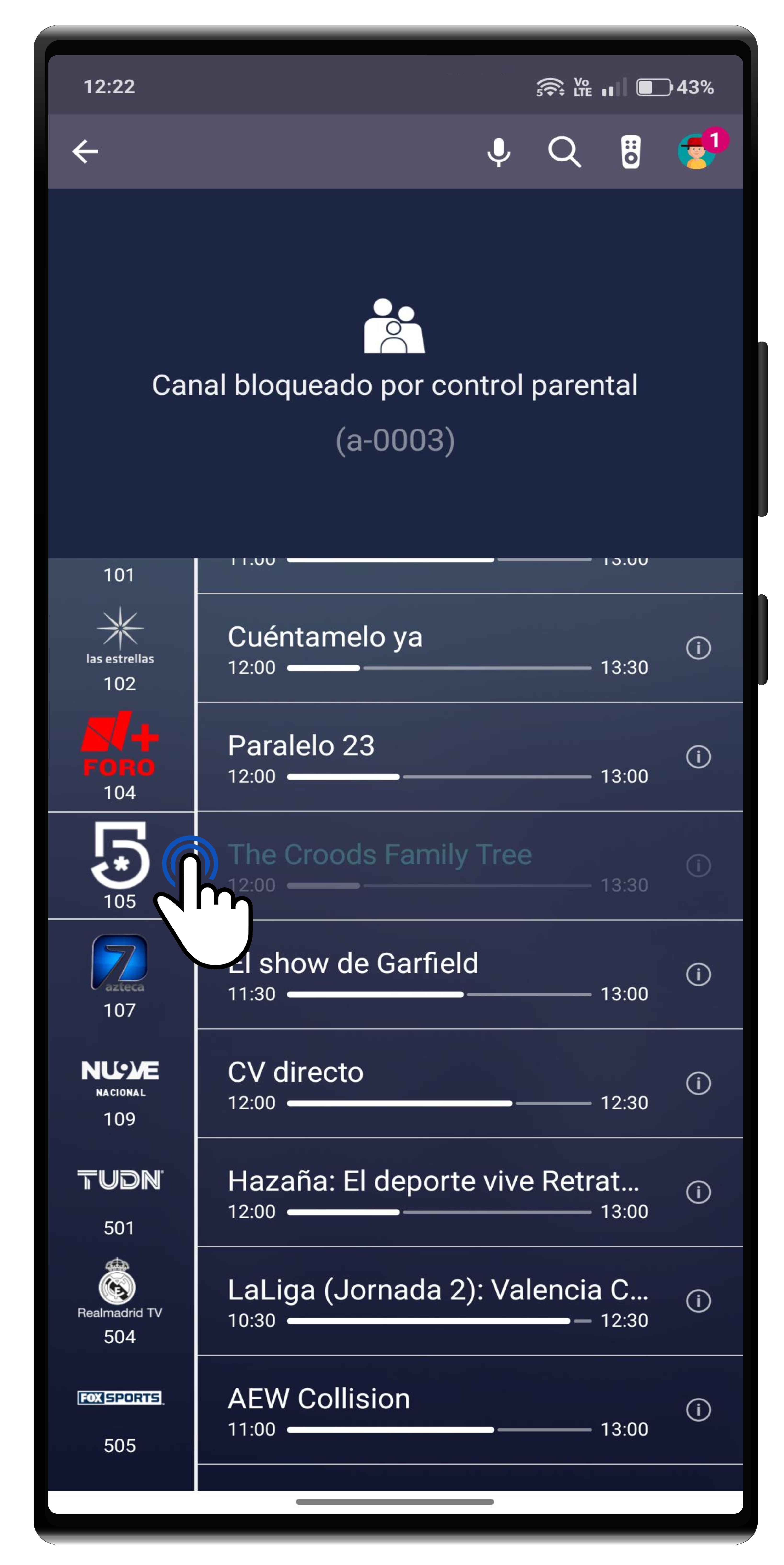Open the remote control icon
The height and width of the screenshot is (1565, 784).
(x=630, y=152)
